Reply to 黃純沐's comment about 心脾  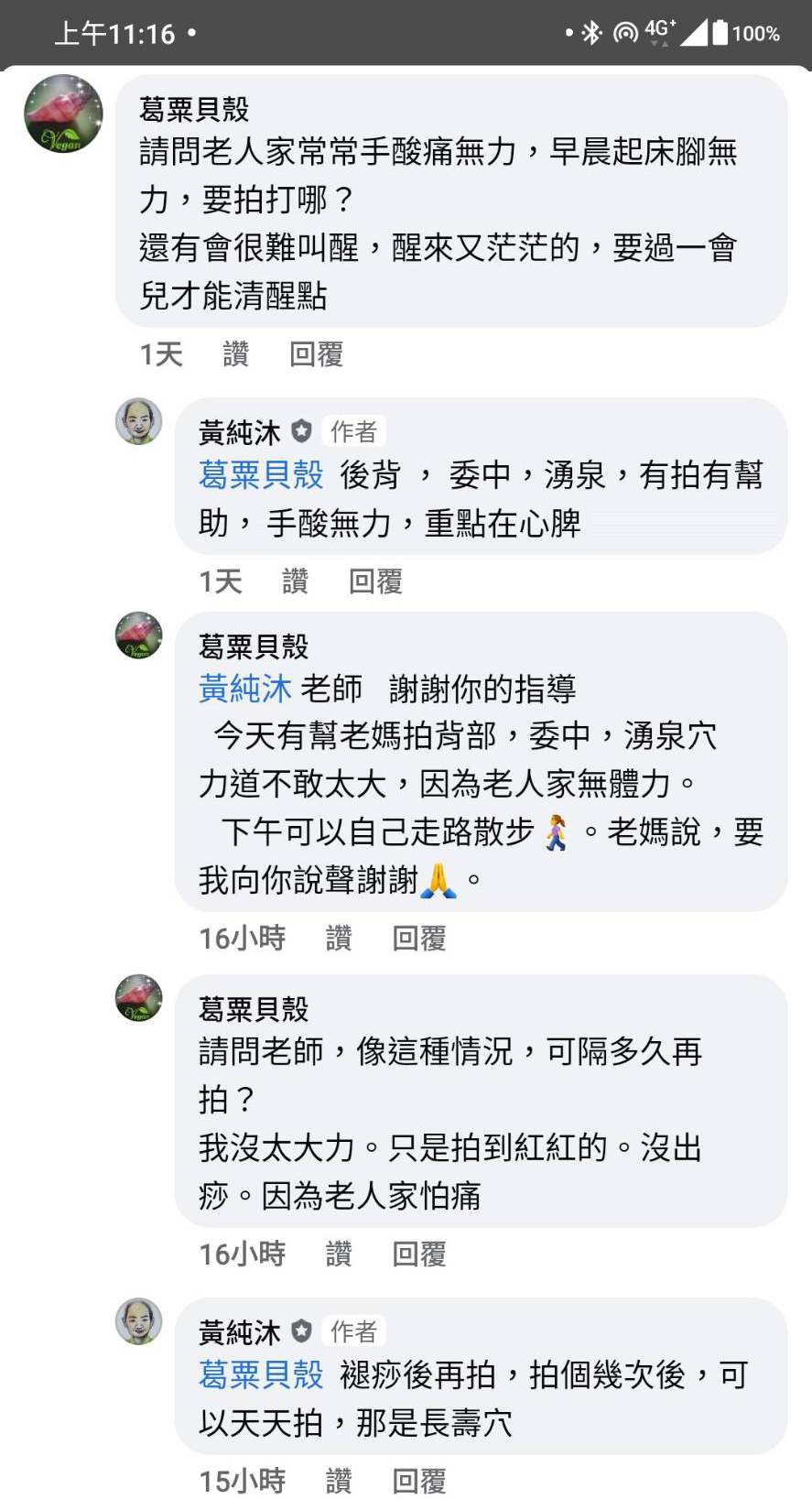375,581
